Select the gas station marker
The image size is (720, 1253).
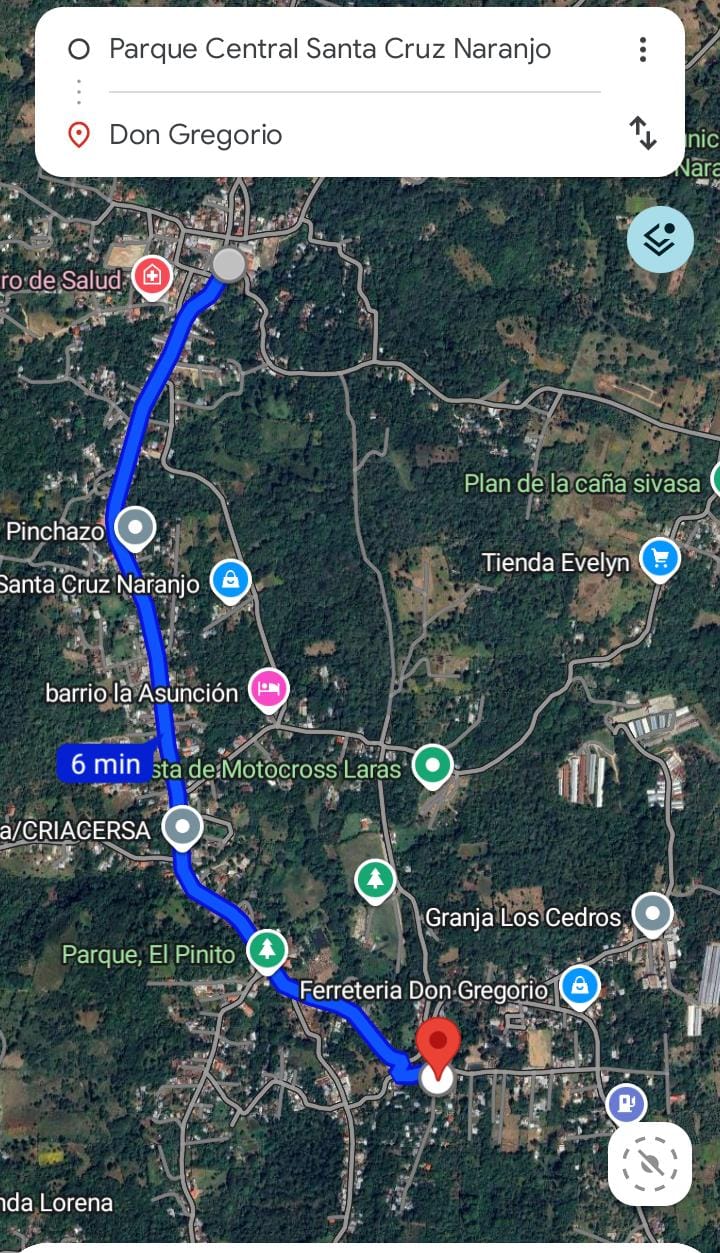tap(626, 1104)
